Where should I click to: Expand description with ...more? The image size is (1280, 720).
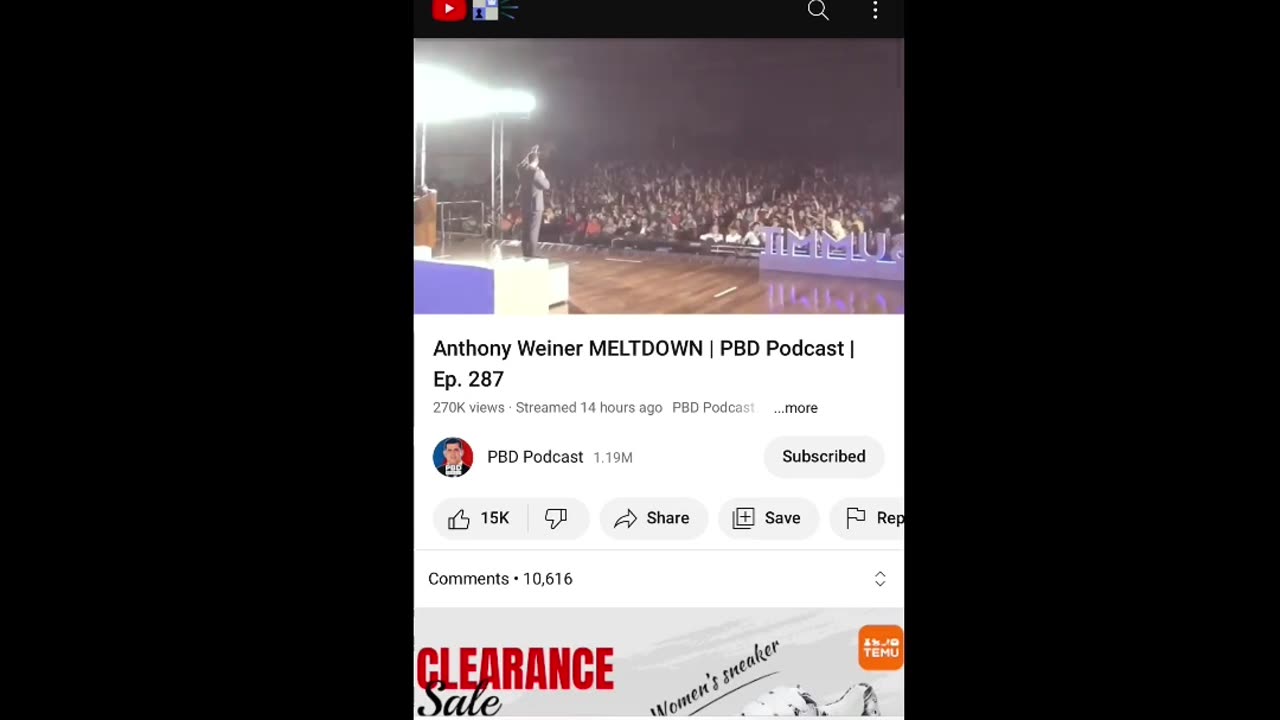[796, 408]
